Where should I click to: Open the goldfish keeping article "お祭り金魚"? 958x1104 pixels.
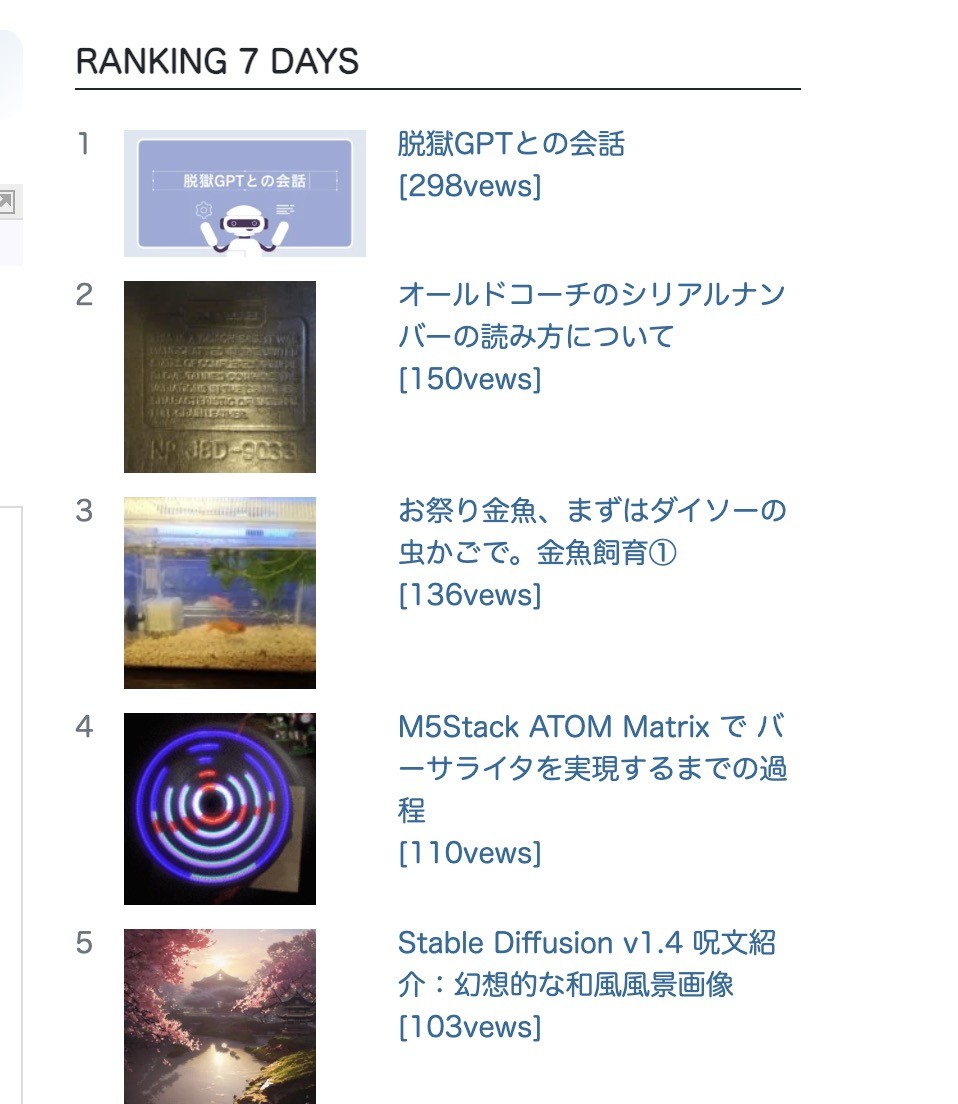point(592,531)
